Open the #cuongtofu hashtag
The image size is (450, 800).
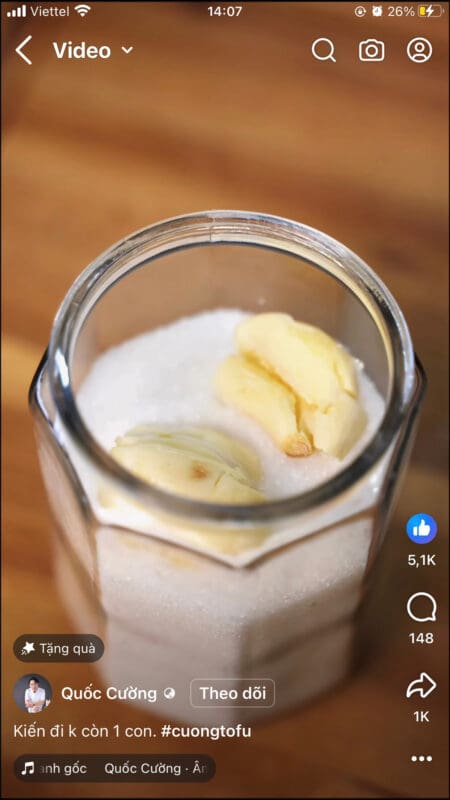pyautogui.click(x=206, y=732)
